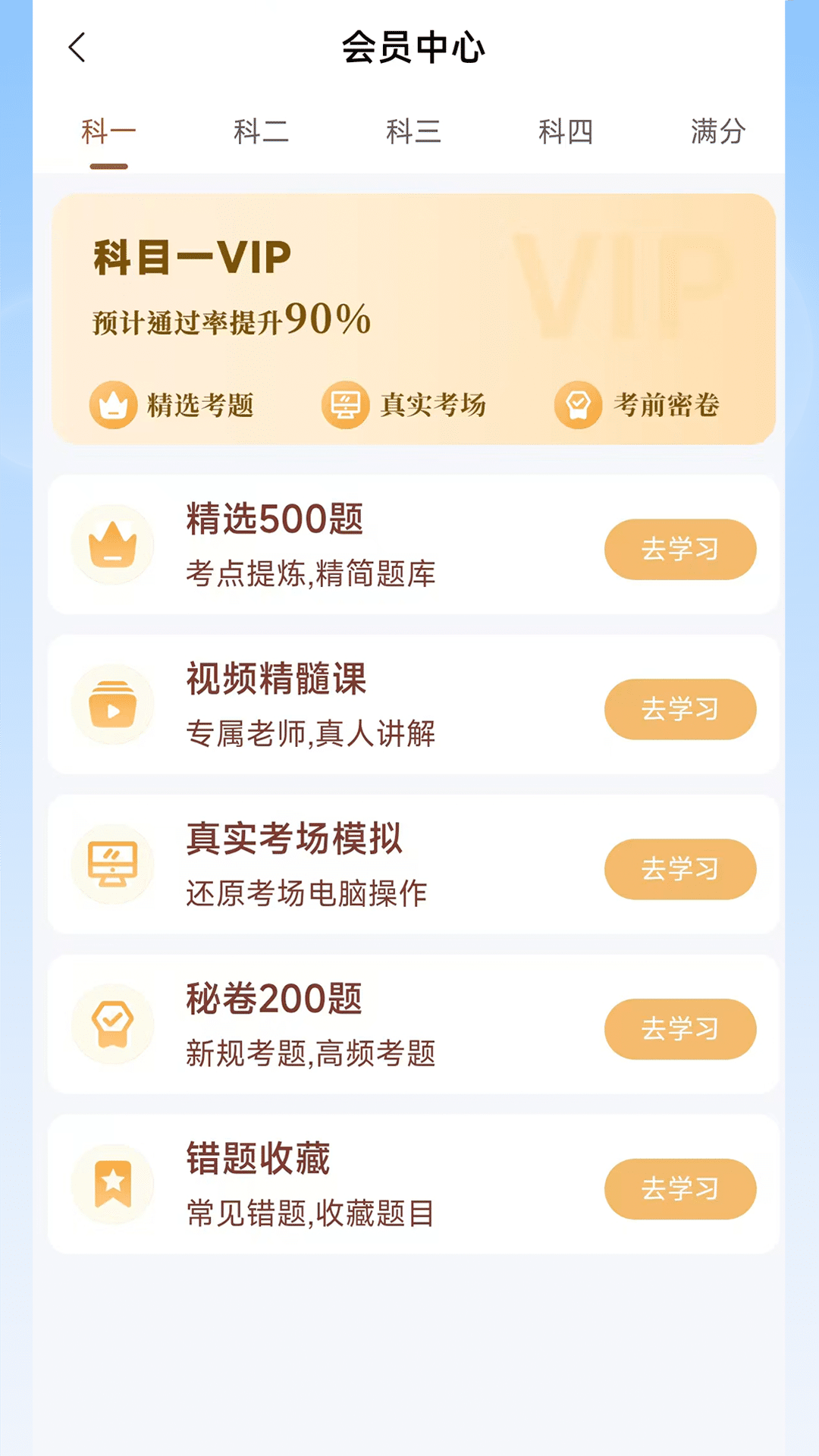Click the badge icon for 秘卷200题
Viewport: 819px width, 1456px height.
point(112,1024)
